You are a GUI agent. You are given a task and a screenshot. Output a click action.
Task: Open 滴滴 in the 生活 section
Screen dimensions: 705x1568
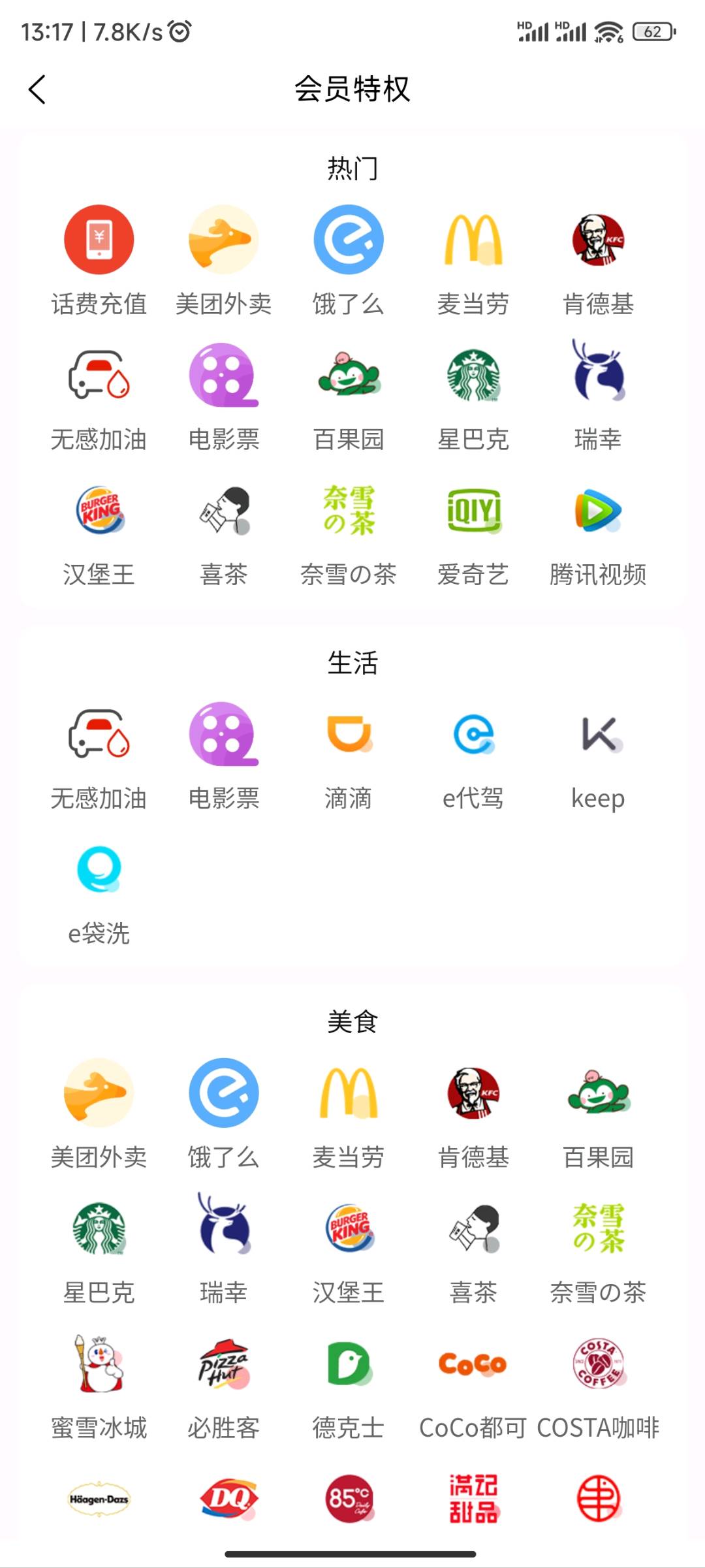(349, 756)
